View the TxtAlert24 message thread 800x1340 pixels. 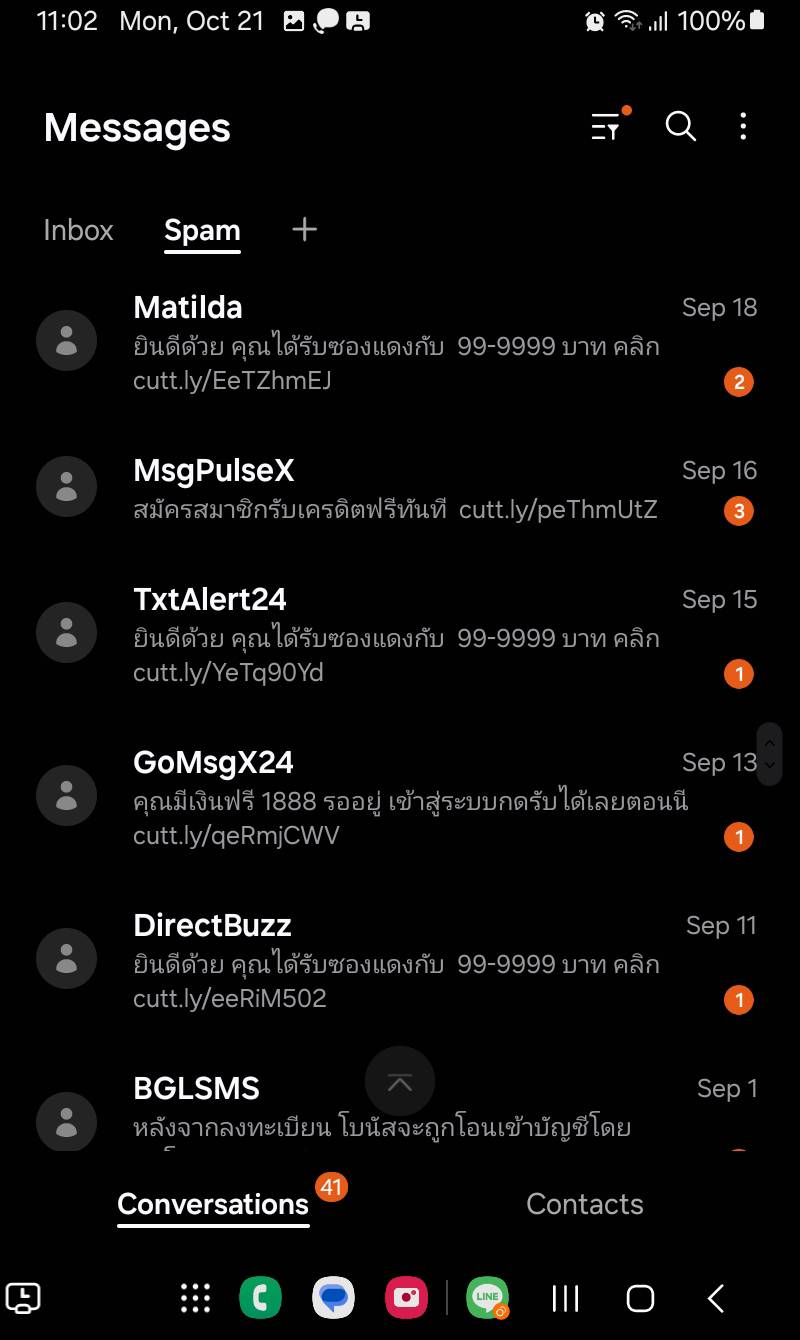tap(400, 634)
